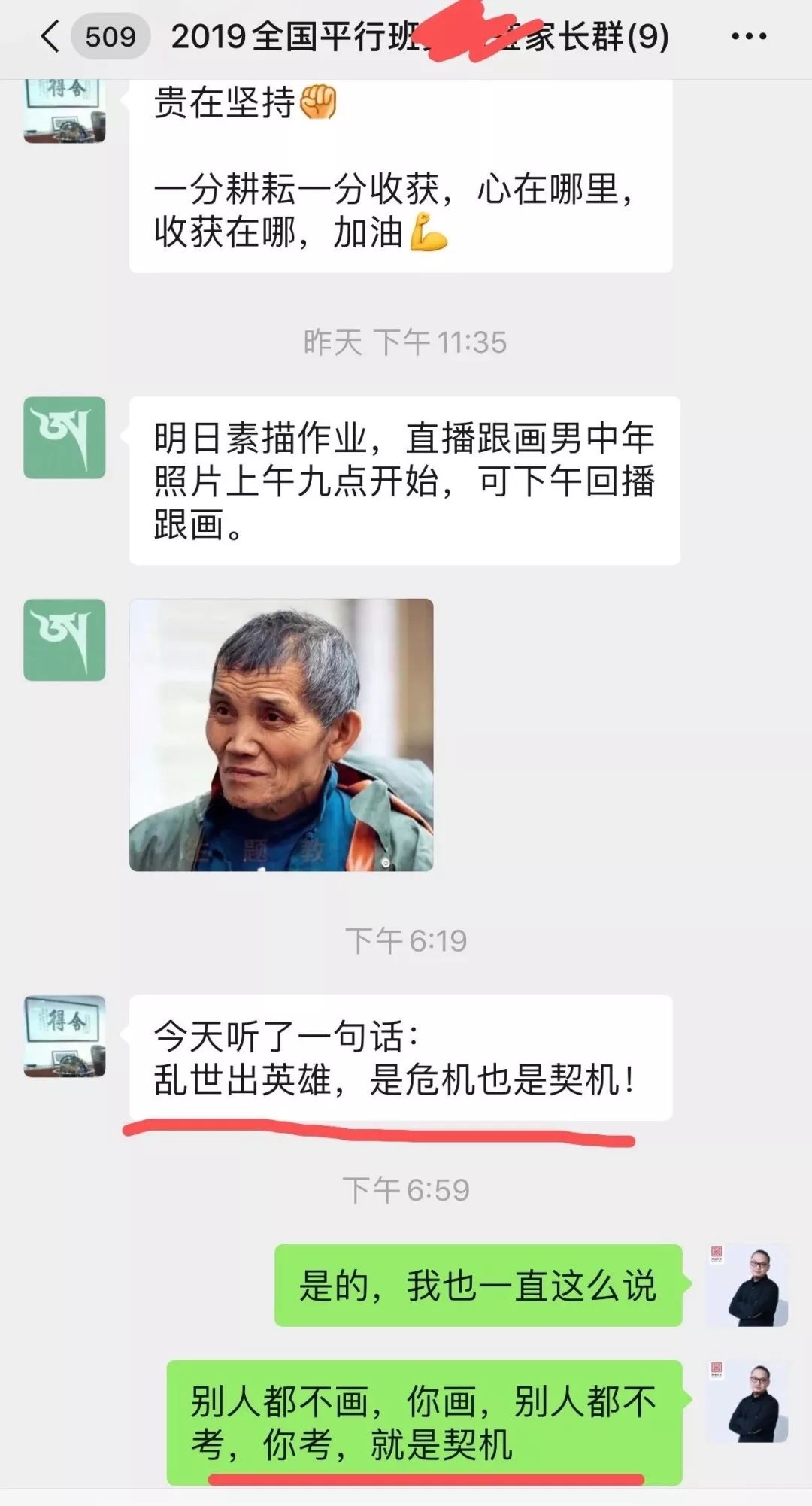Open the group chat overflow menu
812x1506 pixels.
[749, 36]
